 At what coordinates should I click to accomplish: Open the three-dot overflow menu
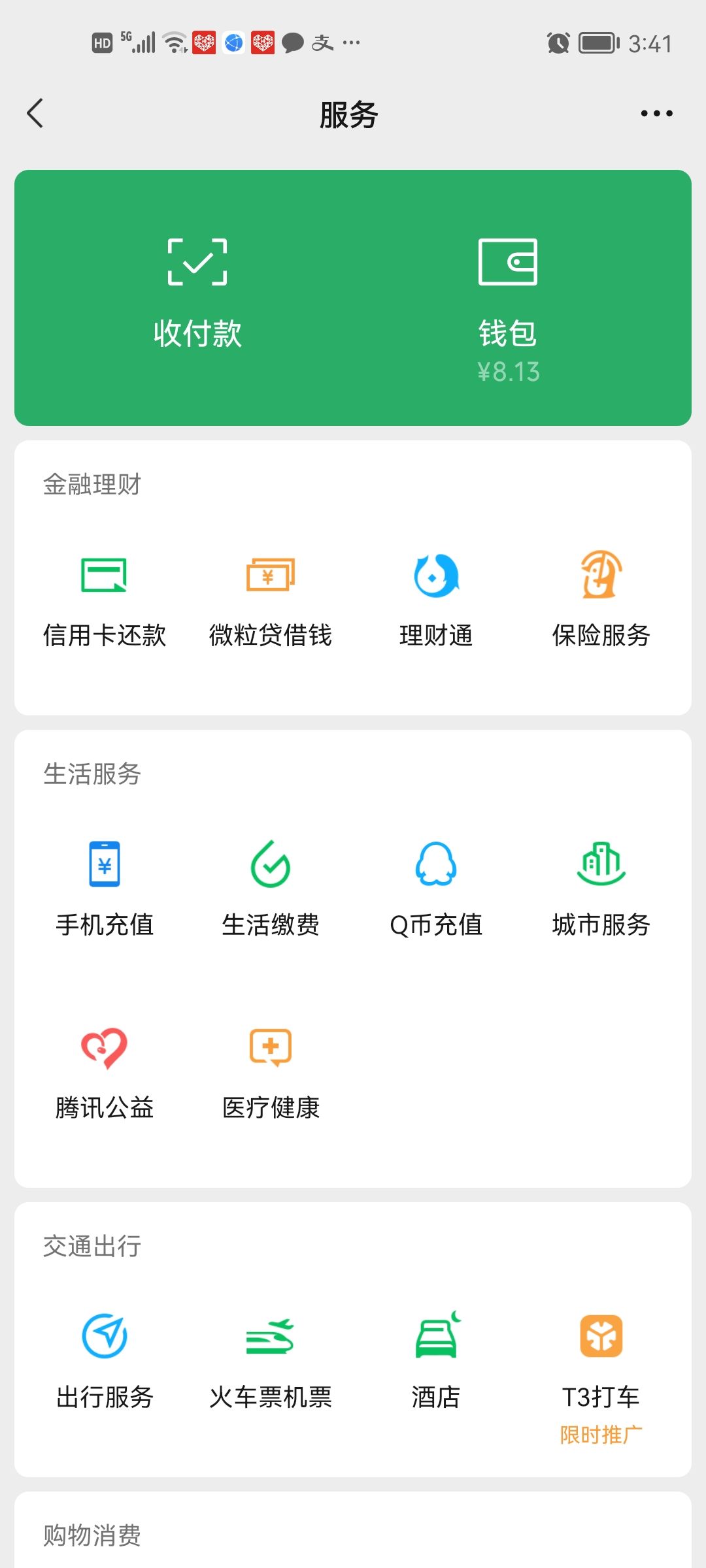[656, 114]
